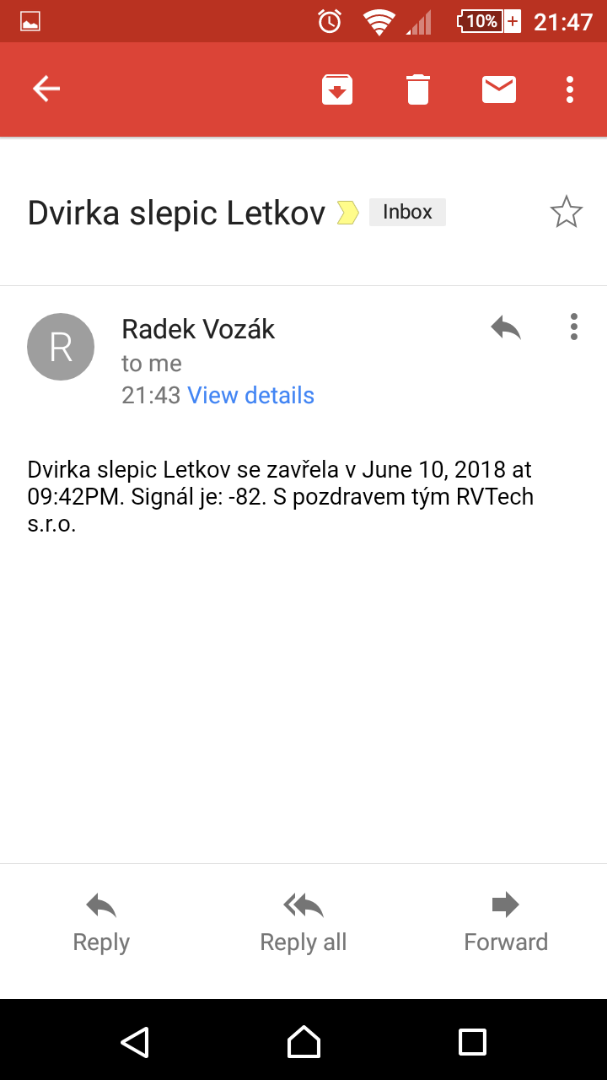Tap the reply arrow beside Radek Vozák
The width and height of the screenshot is (607, 1080).
[506, 327]
